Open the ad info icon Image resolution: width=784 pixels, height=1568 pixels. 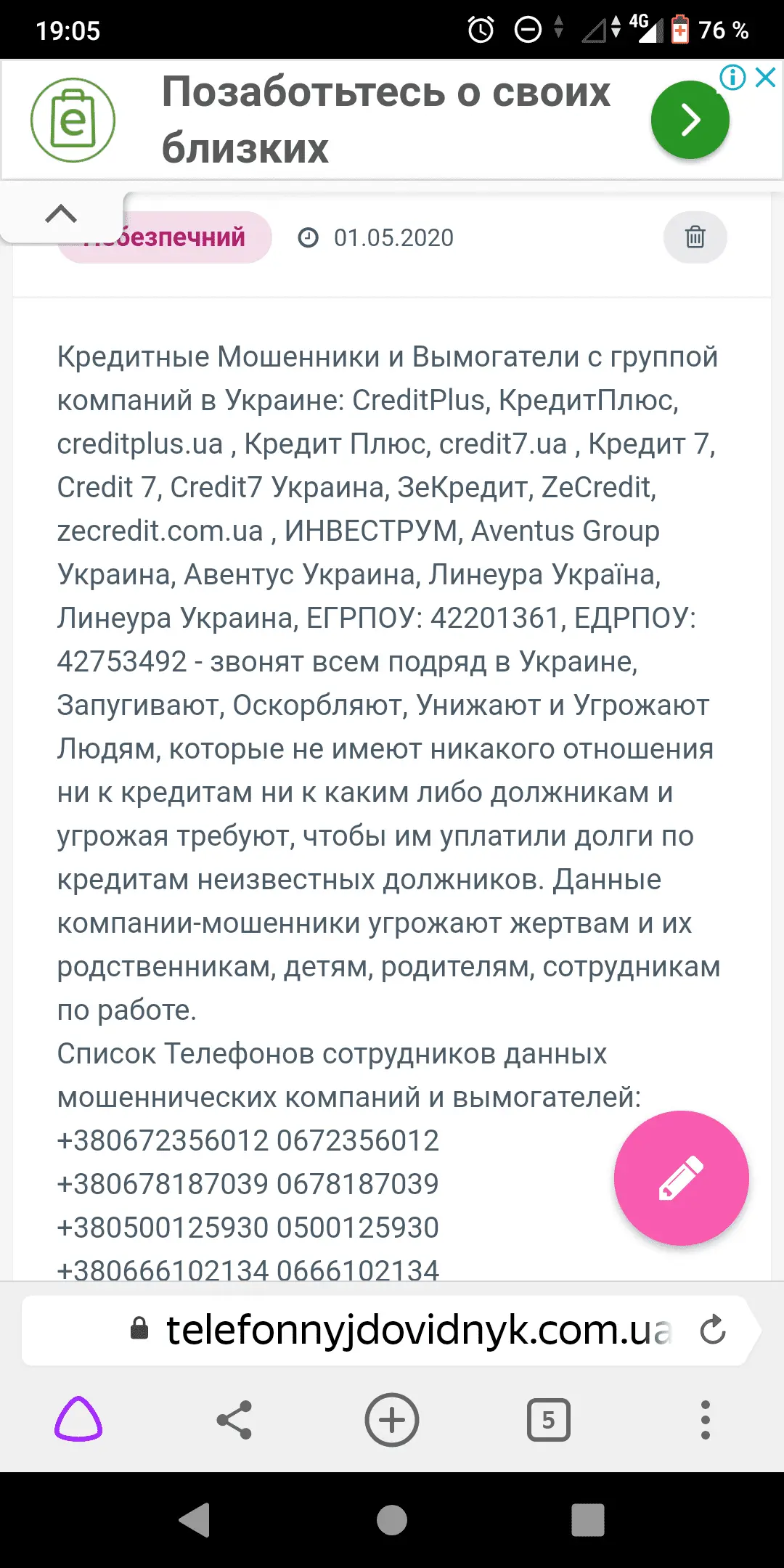732,77
